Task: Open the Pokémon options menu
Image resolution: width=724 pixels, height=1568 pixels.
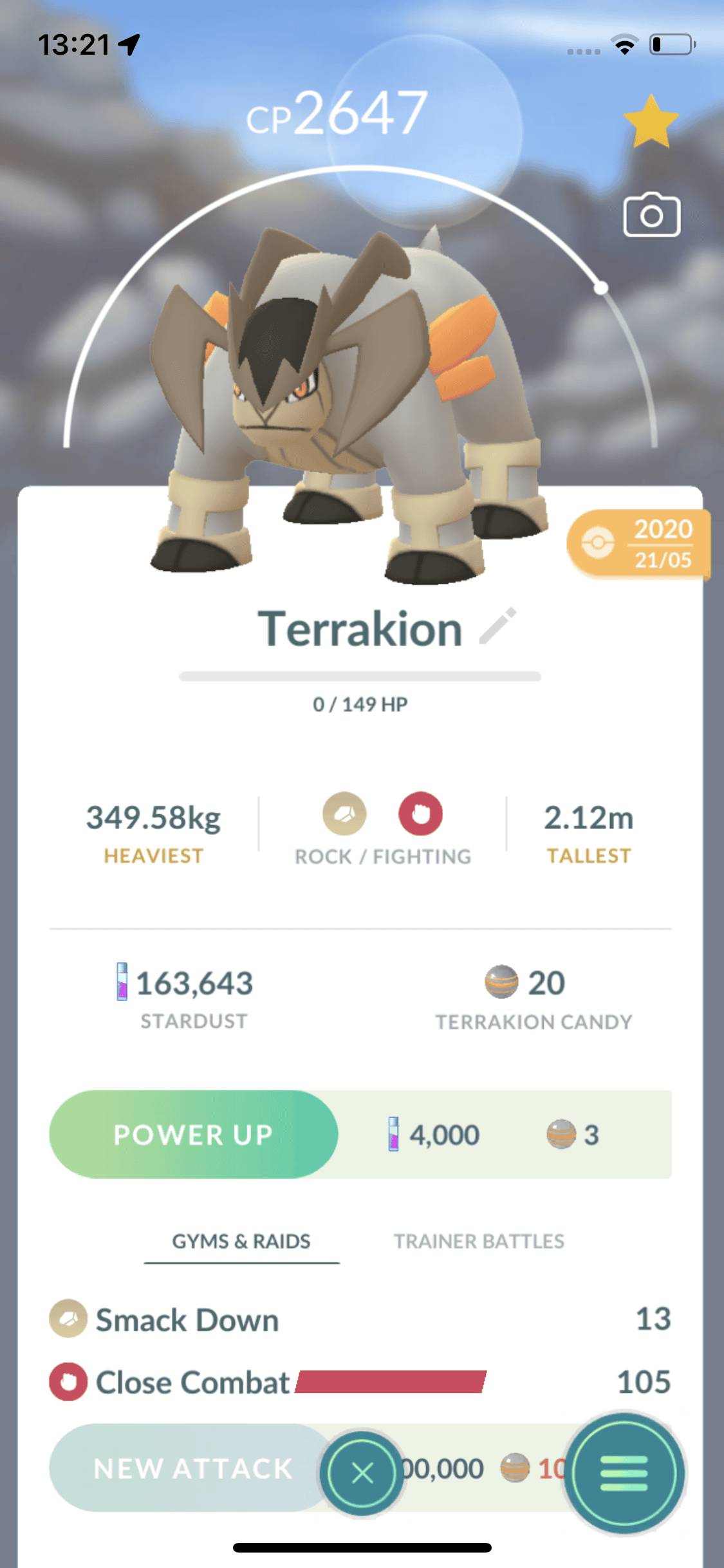Action: pyautogui.click(x=624, y=1473)
